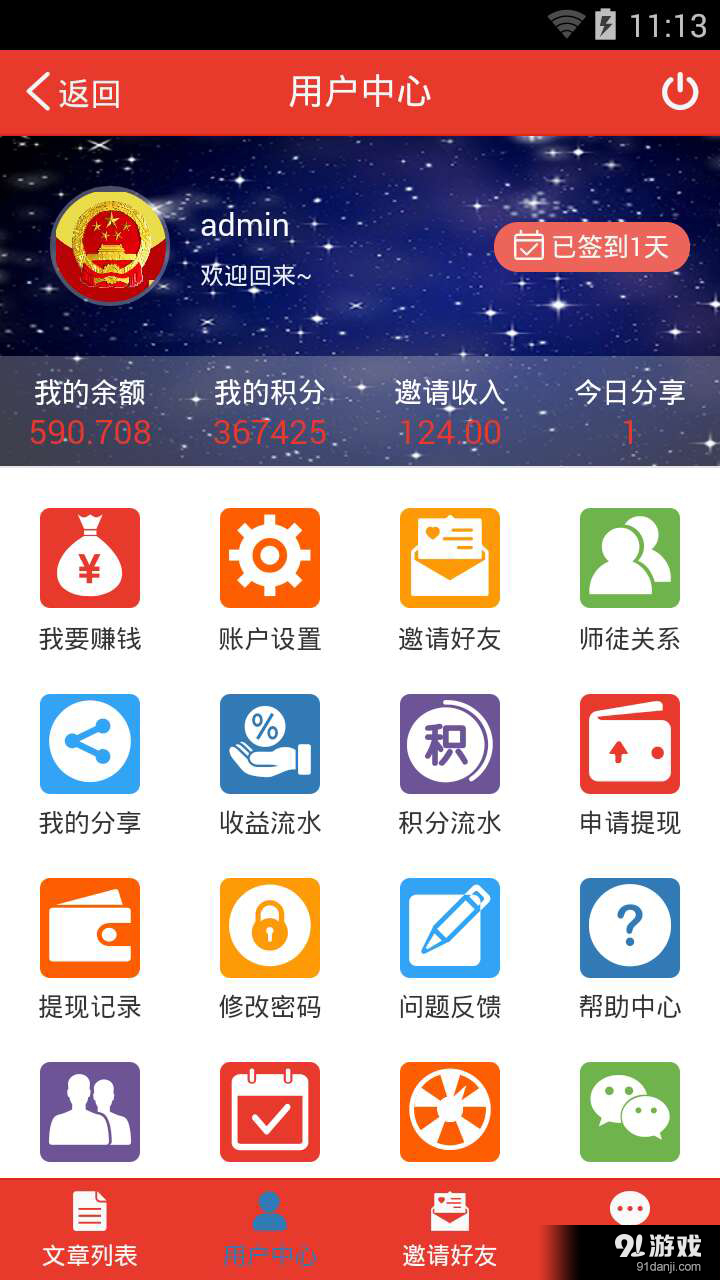This screenshot has width=720, height=1280.
Task: Tap the green WeChat icon
Action: coord(630,1111)
